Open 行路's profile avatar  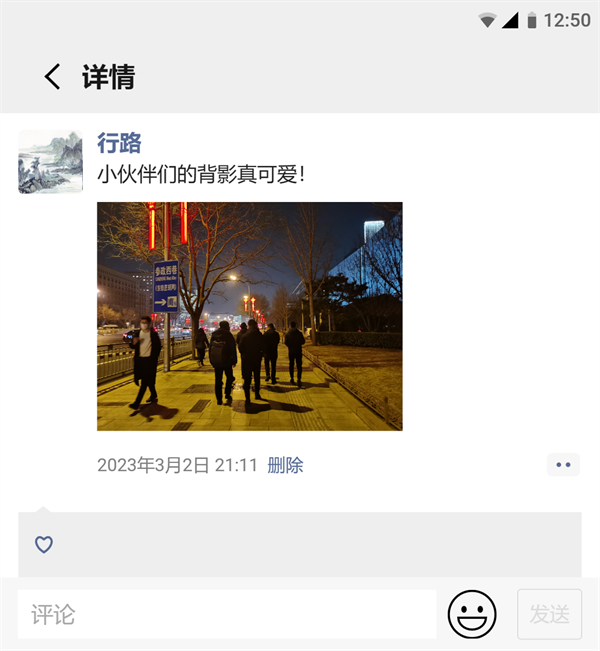tap(50, 161)
